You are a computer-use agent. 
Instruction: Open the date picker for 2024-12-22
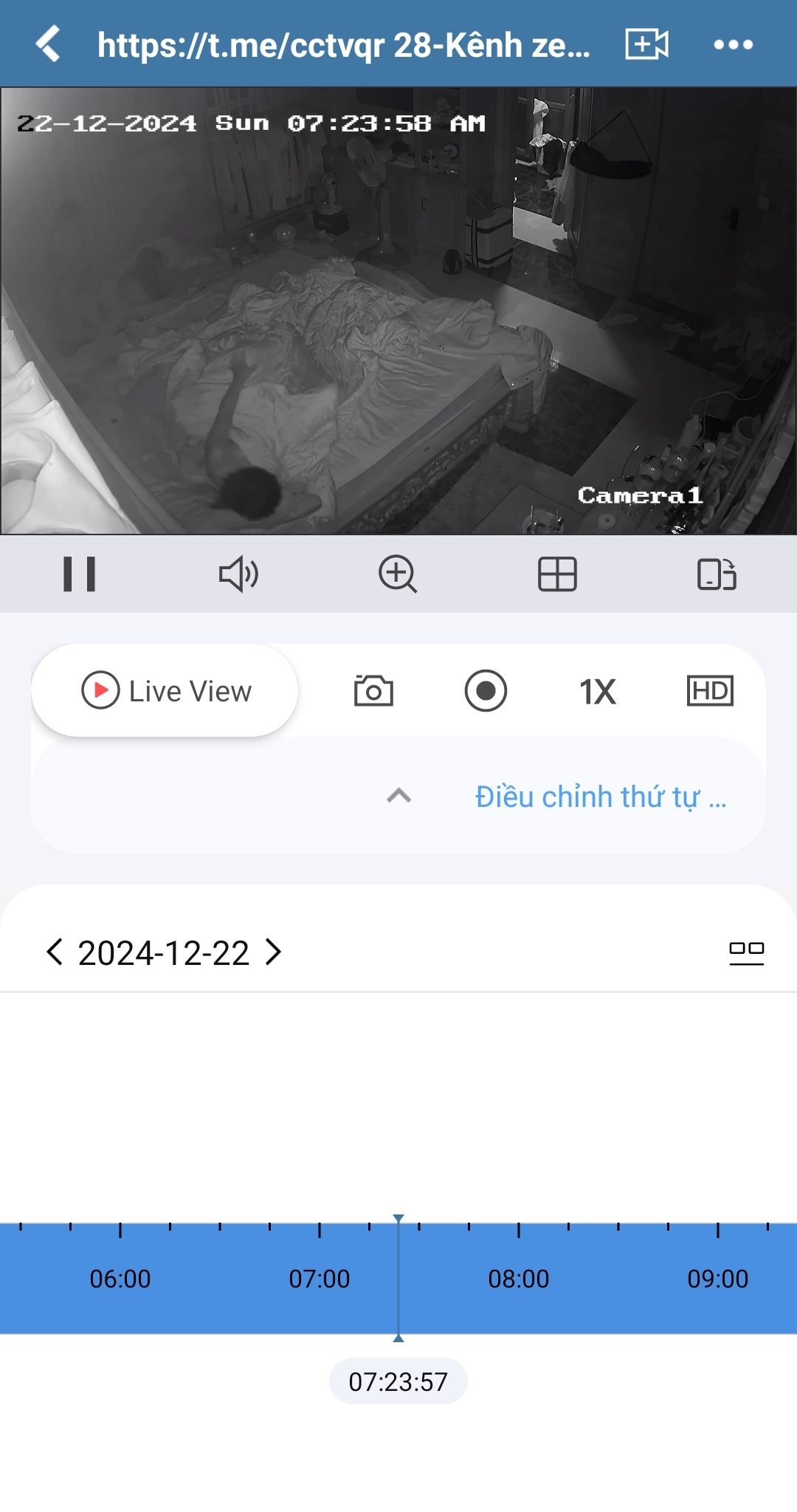pos(164,953)
